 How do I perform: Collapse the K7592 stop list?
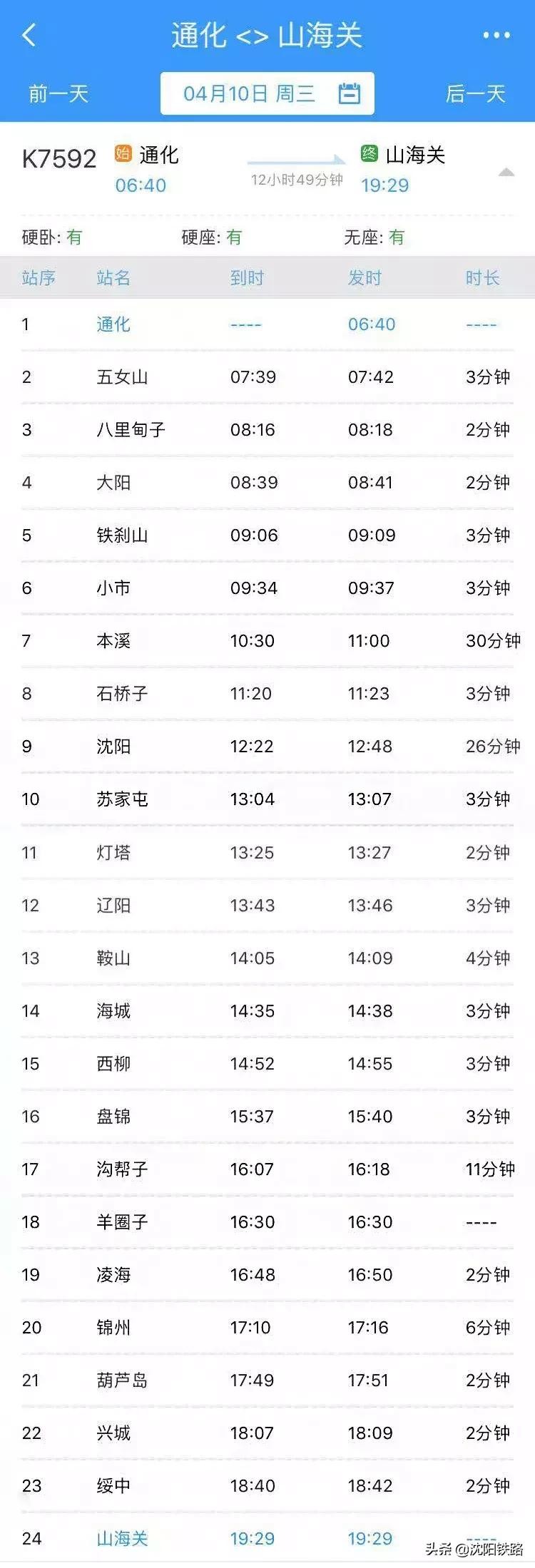(x=506, y=172)
